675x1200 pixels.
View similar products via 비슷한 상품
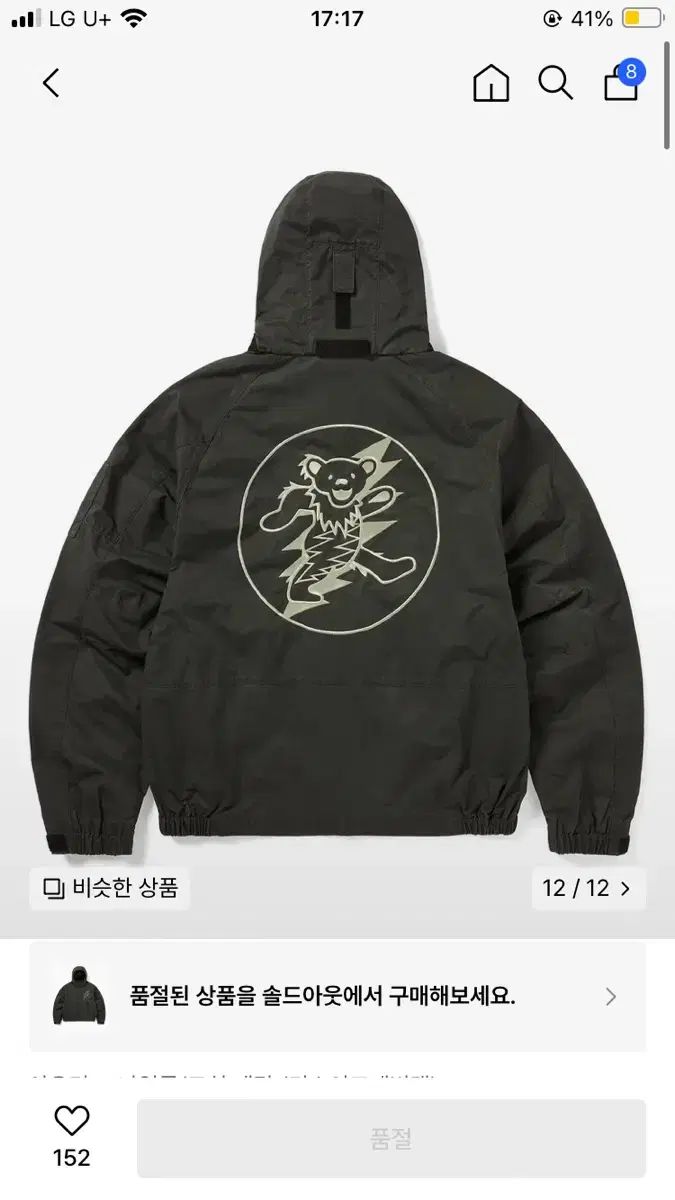click(110, 888)
